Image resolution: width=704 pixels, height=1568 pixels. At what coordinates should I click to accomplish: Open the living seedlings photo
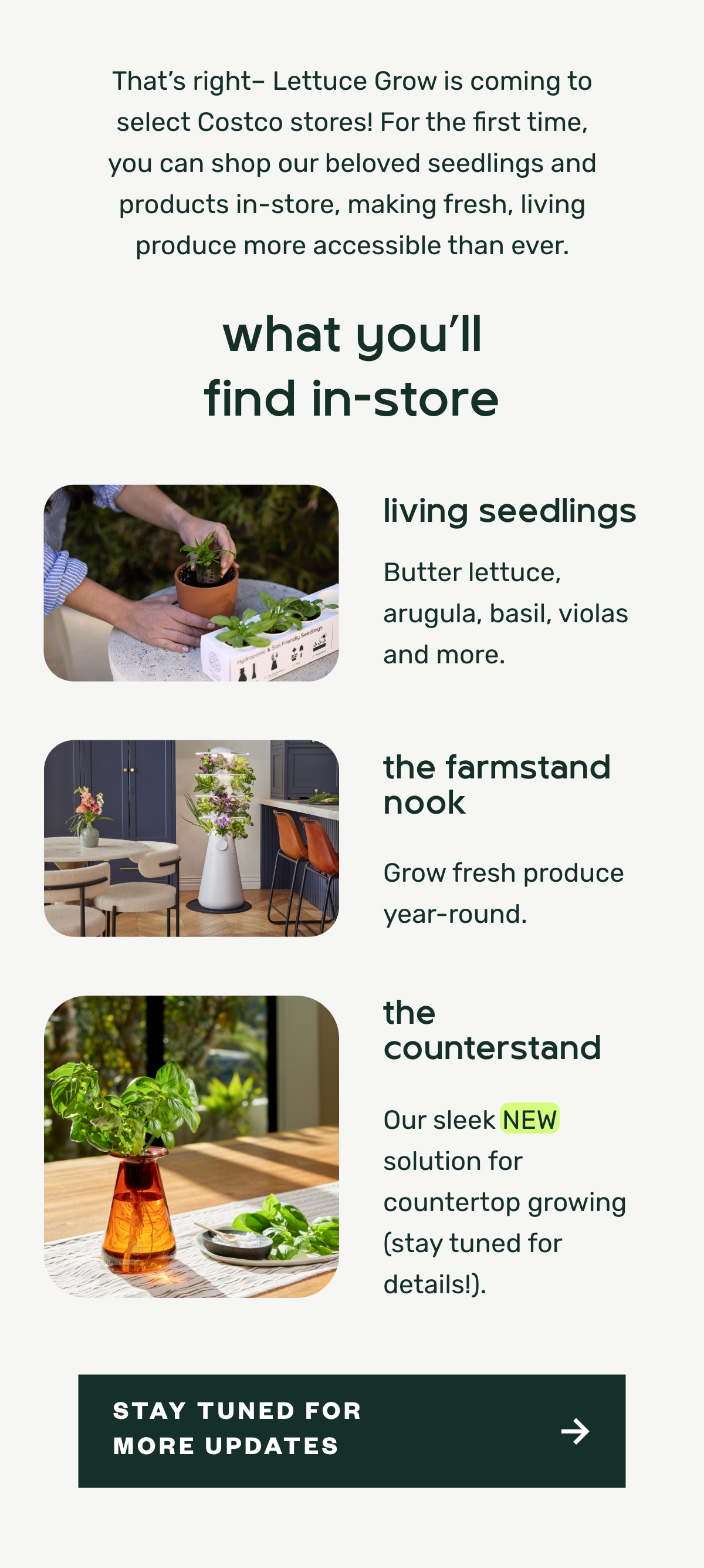click(x=191, y=582)
